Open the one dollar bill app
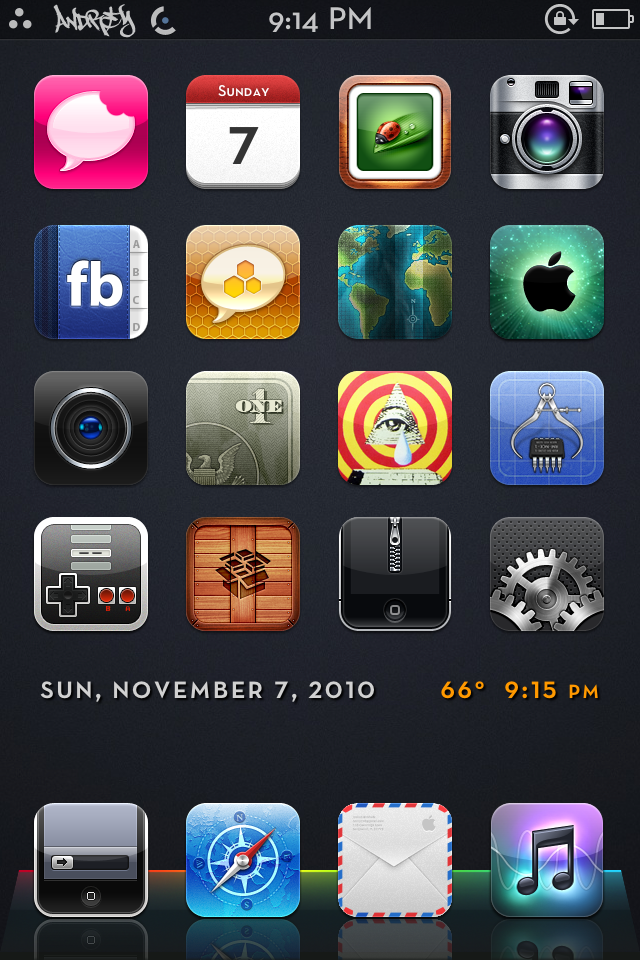 (243, 428)
